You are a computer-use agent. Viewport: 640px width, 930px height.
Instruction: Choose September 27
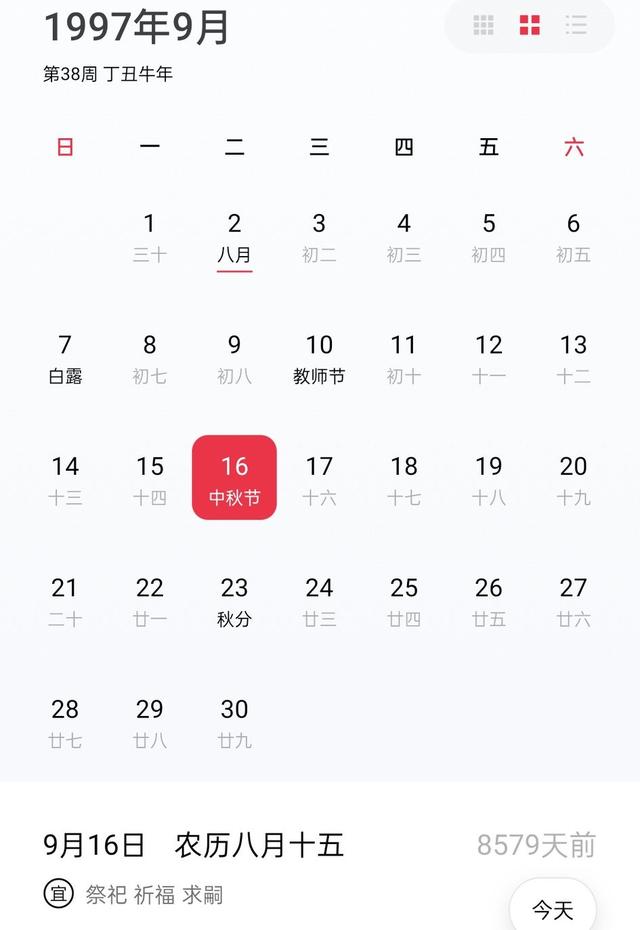click(573, 601)
